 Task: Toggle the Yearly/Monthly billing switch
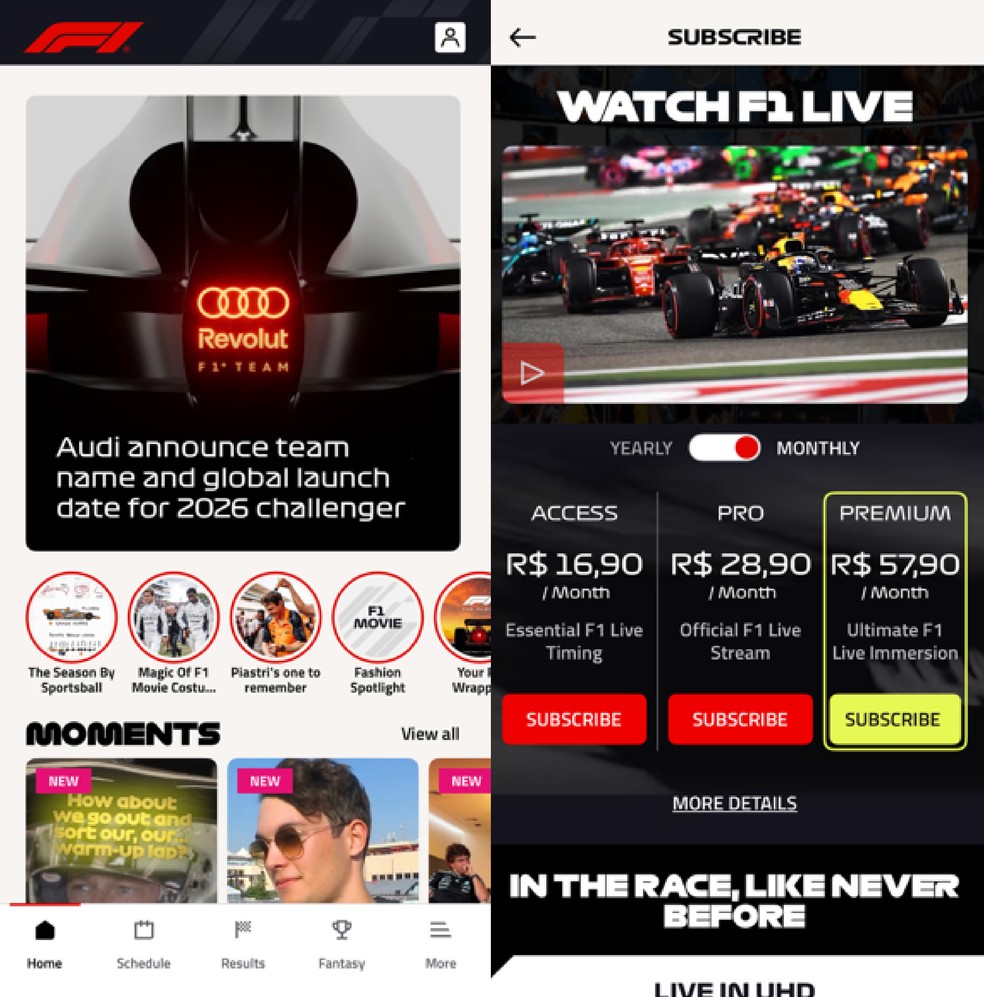[x=725, y=448]
